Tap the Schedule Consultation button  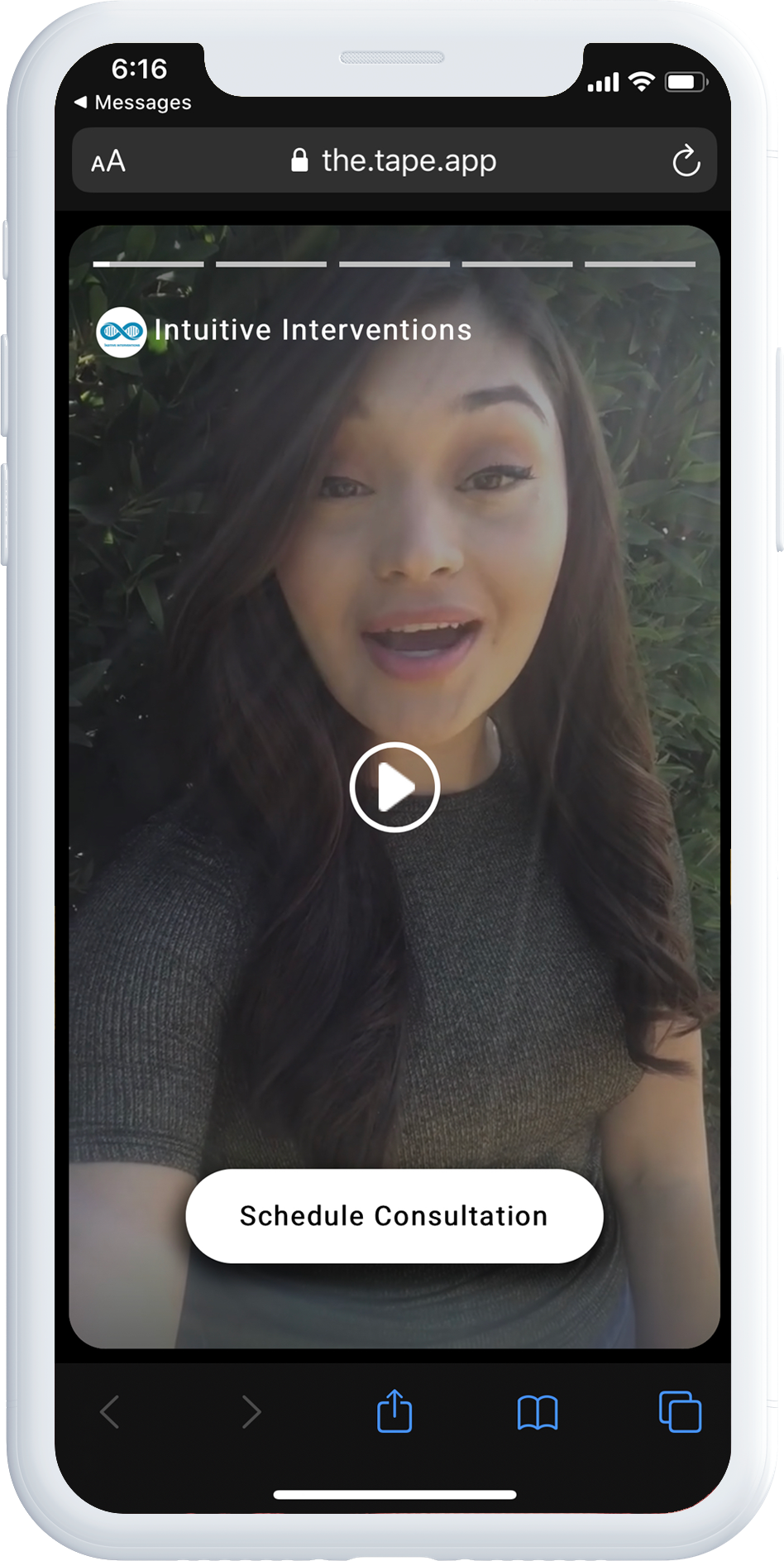tap(394, 1216)
